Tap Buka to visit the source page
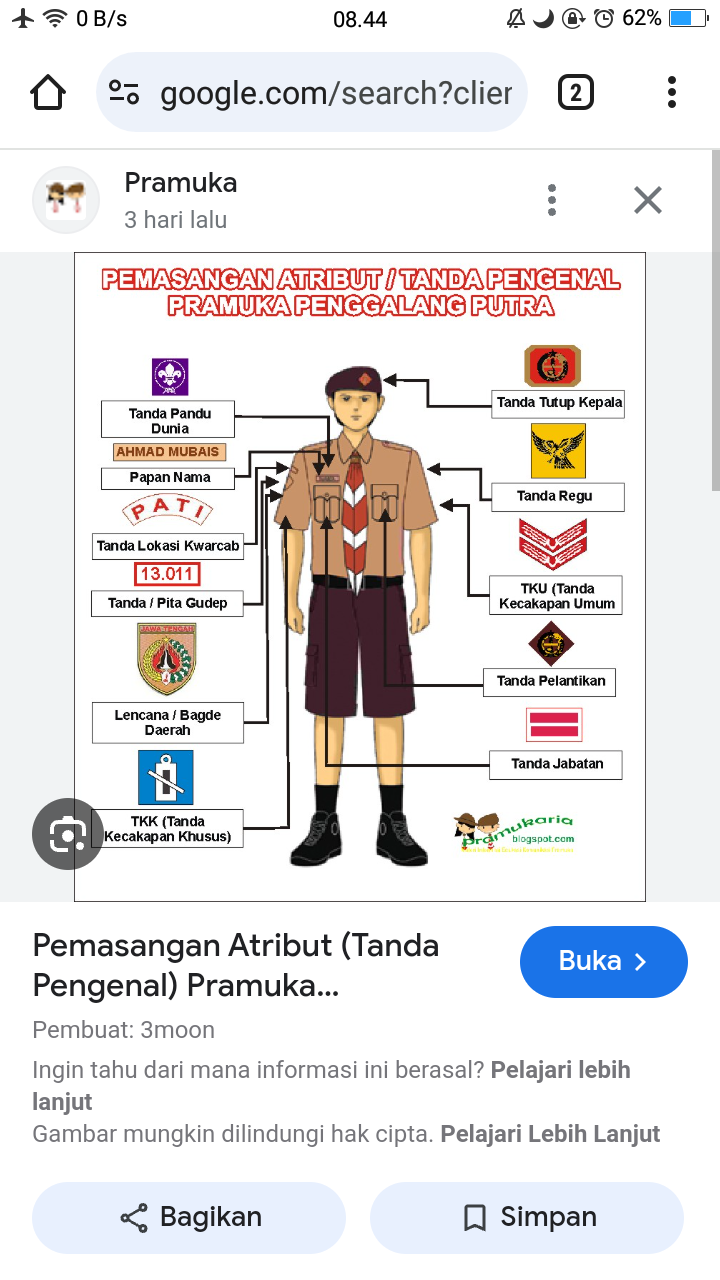Image resolution: width=720 pixels, height=1280 pixels. point(603,962)
